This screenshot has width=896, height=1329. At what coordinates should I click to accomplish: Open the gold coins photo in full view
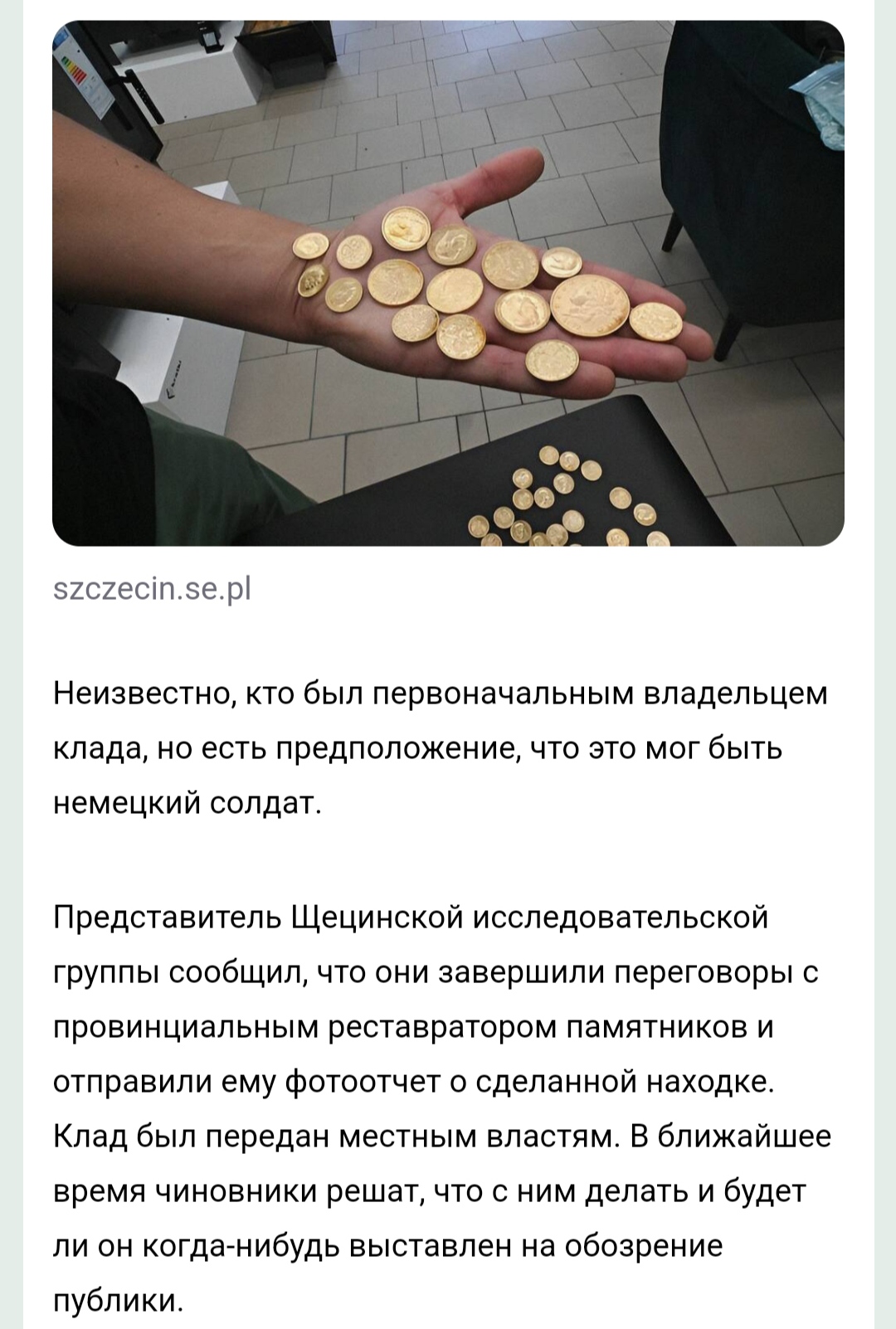[x=448, y=282]
